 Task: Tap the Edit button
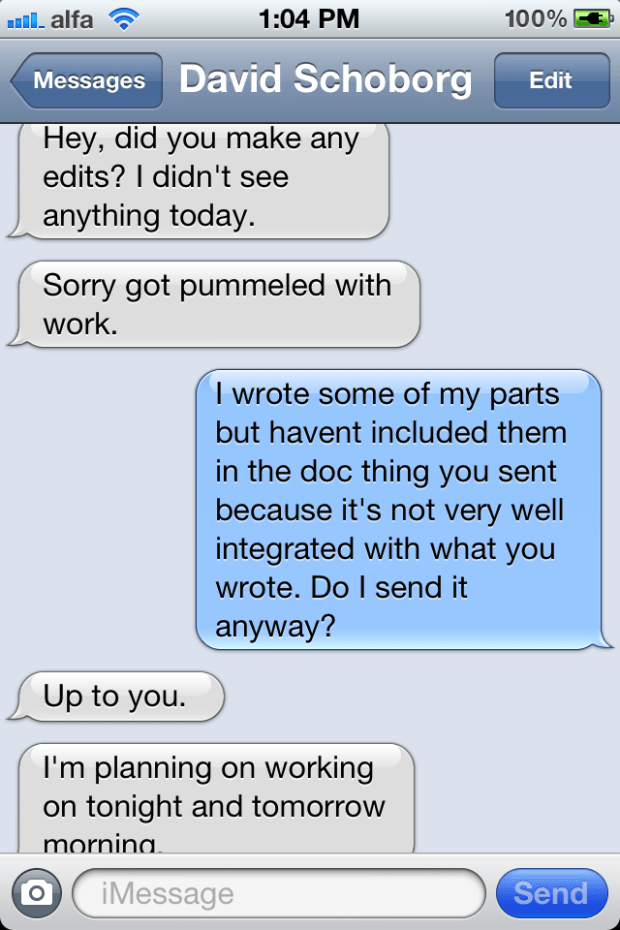click(551, 81)
